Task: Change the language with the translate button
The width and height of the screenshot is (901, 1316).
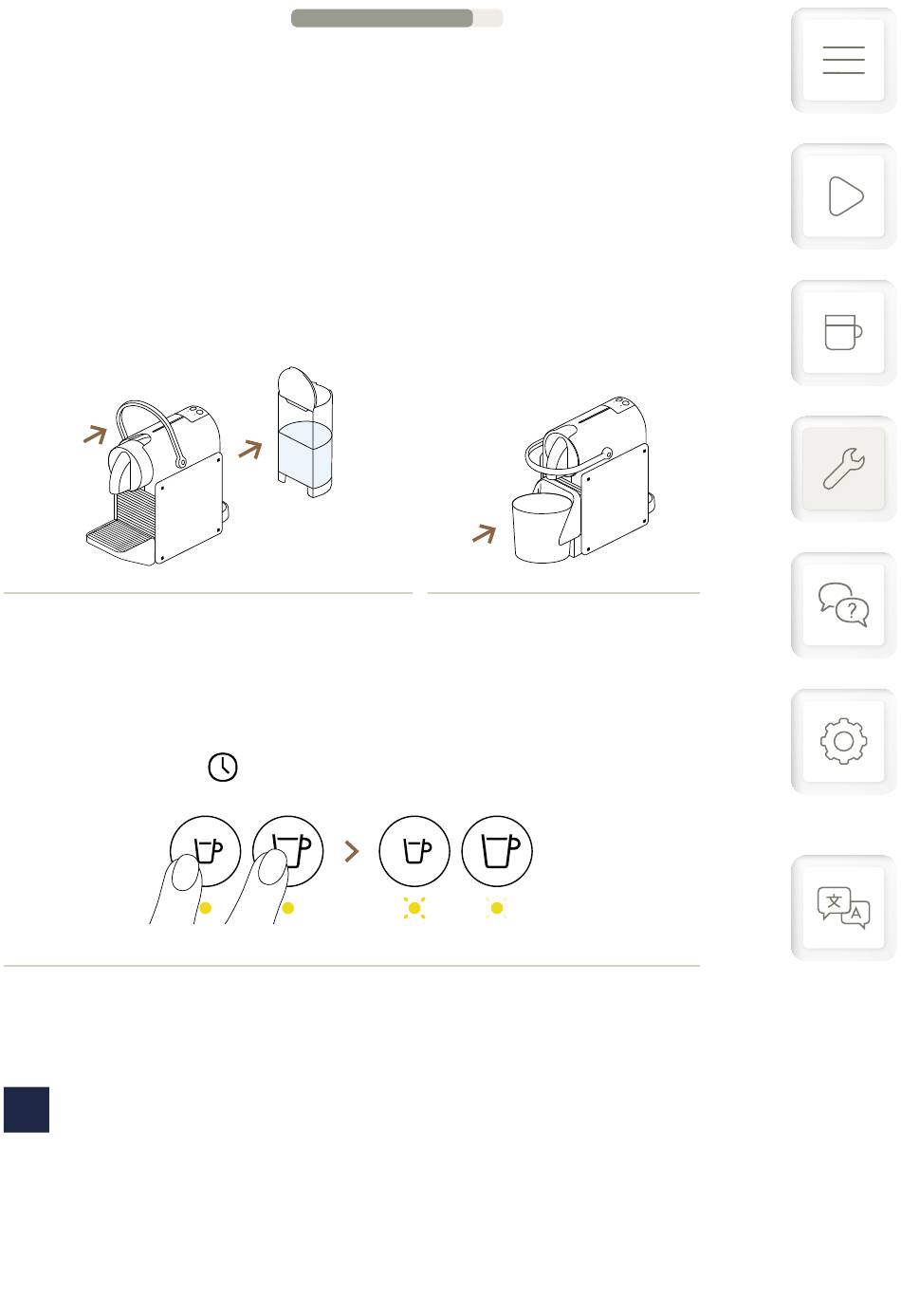Action: [843, 908]
